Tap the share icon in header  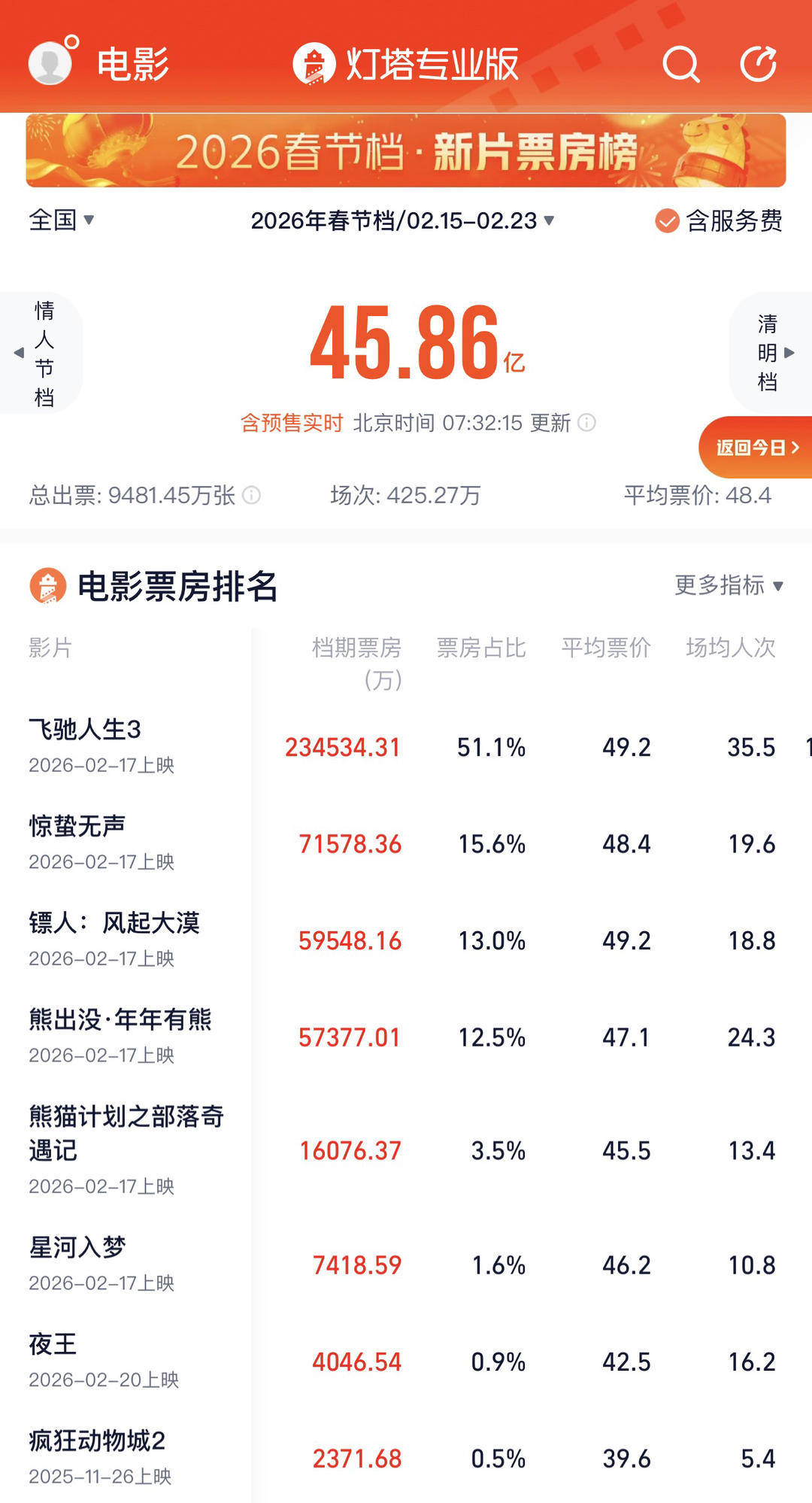pyautogui.click(x=758, y=64)
